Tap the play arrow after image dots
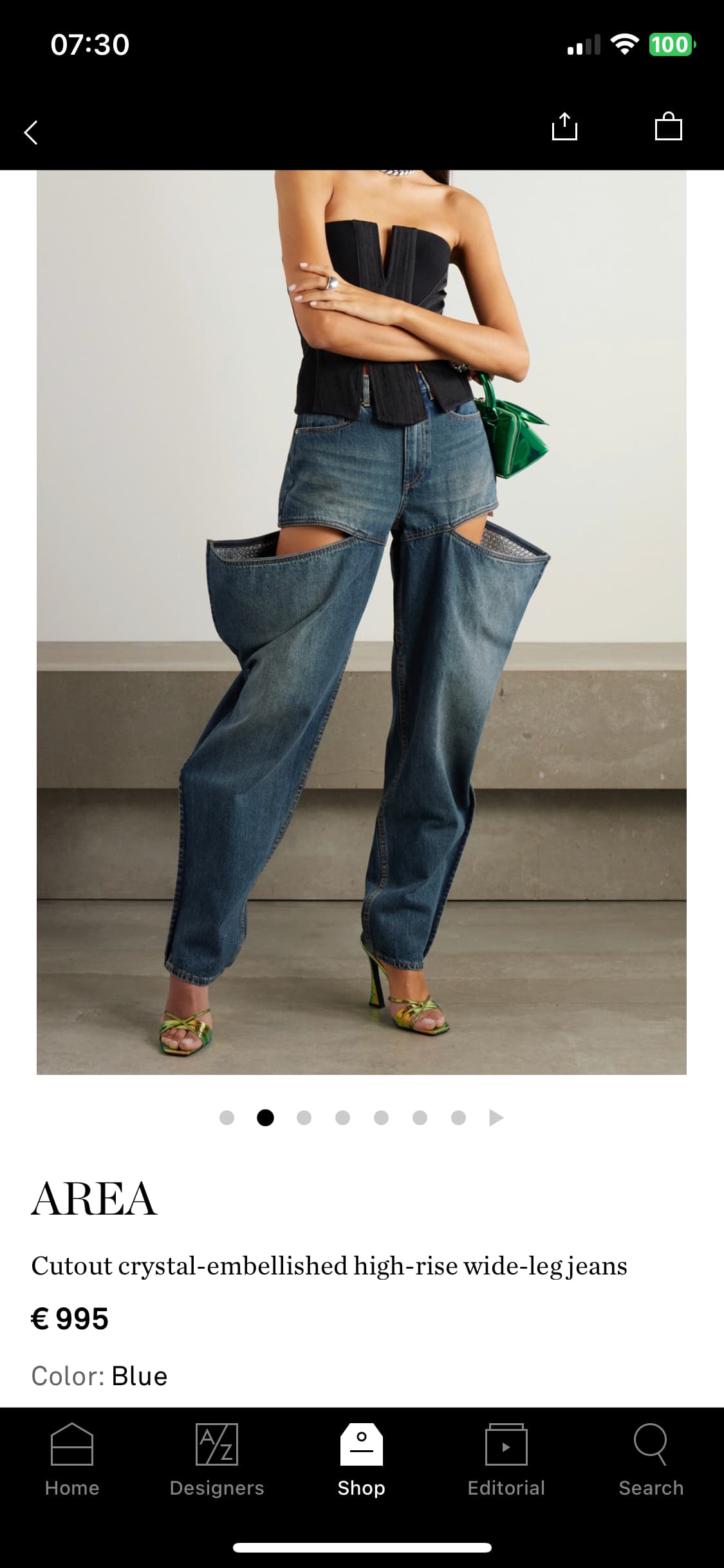The image size is (724, 1568). pos(496,1117)
